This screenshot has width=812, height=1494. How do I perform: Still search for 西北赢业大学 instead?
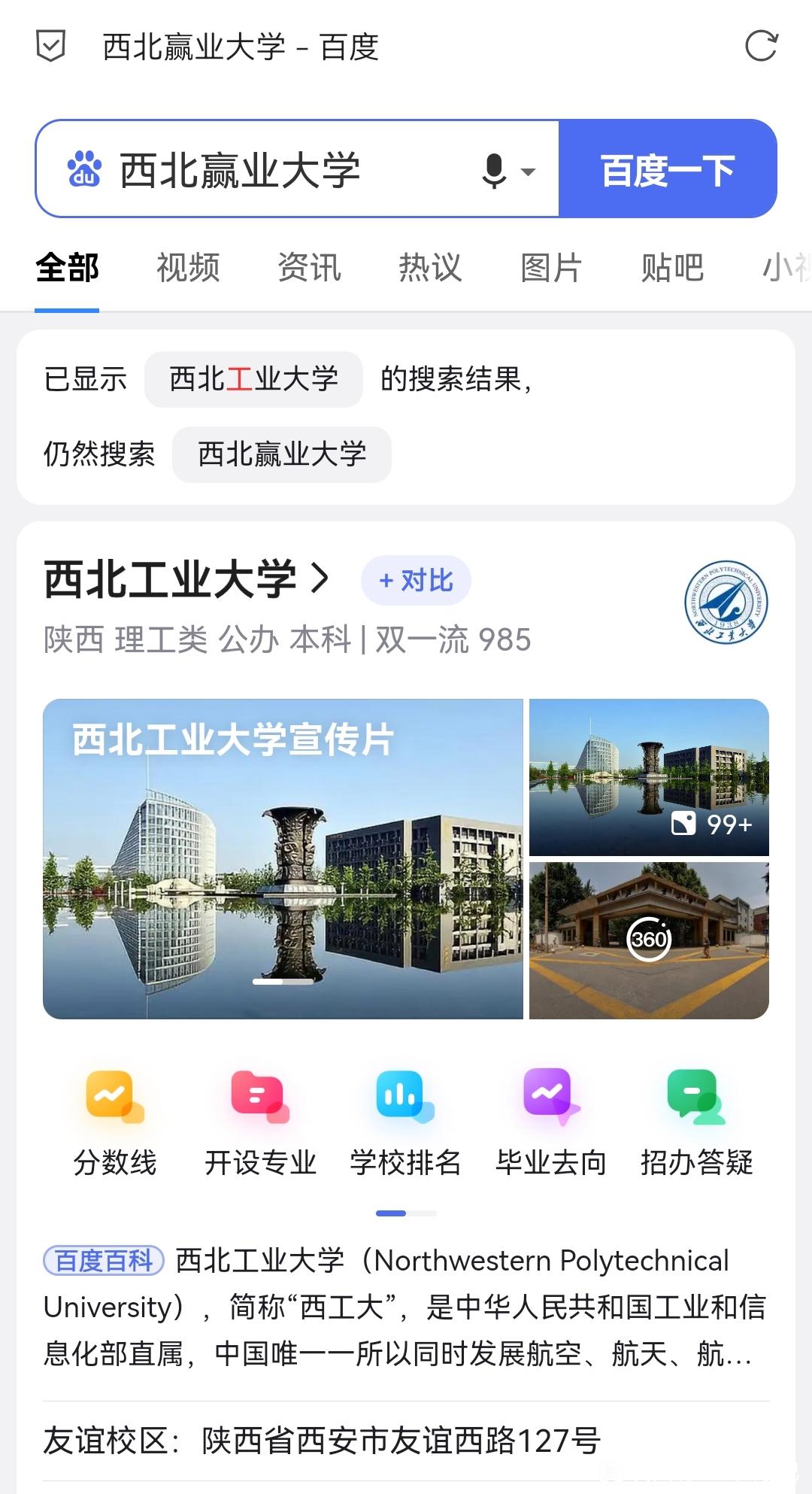pyautogui.click(x=282, y=454)
